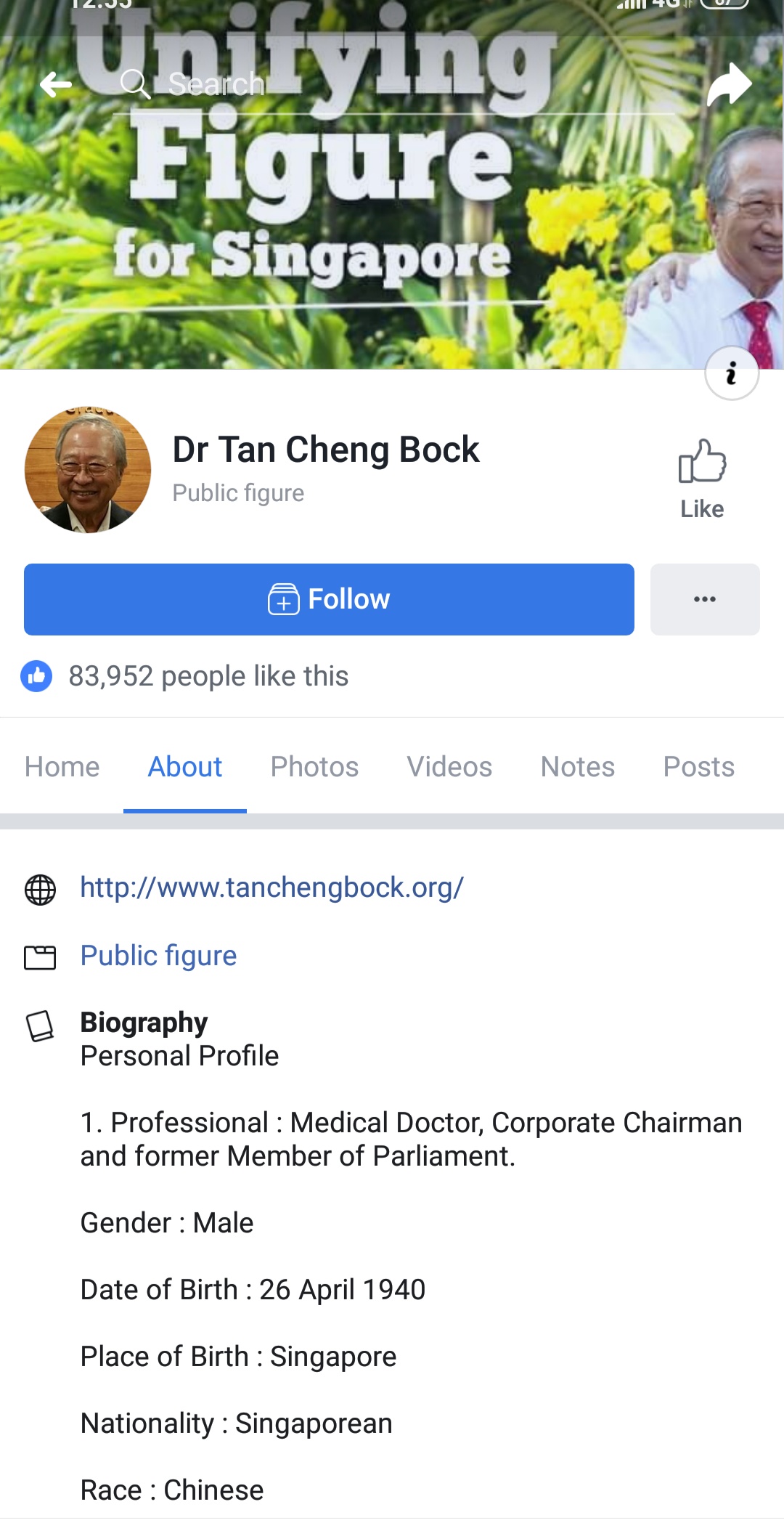Open the Public figure category link
This screenshot has width=784, height=1523.
(158, 956)
